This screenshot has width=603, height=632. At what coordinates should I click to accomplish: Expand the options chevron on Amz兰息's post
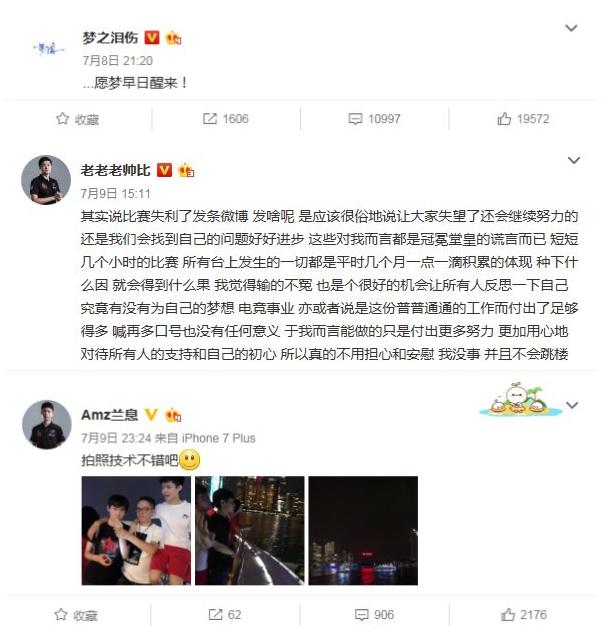click(573, 405)
